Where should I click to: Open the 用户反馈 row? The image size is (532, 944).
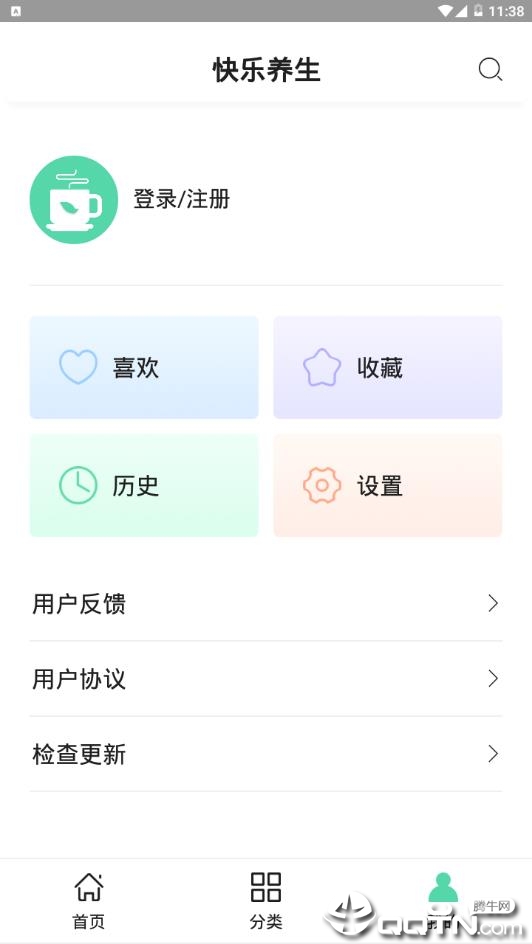266,603
